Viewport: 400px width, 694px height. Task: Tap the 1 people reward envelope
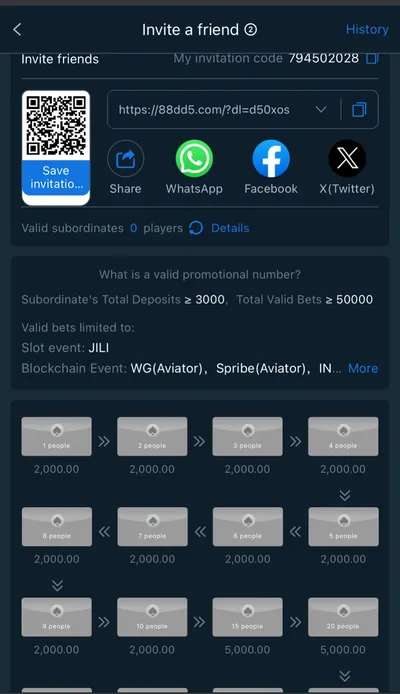57,436
